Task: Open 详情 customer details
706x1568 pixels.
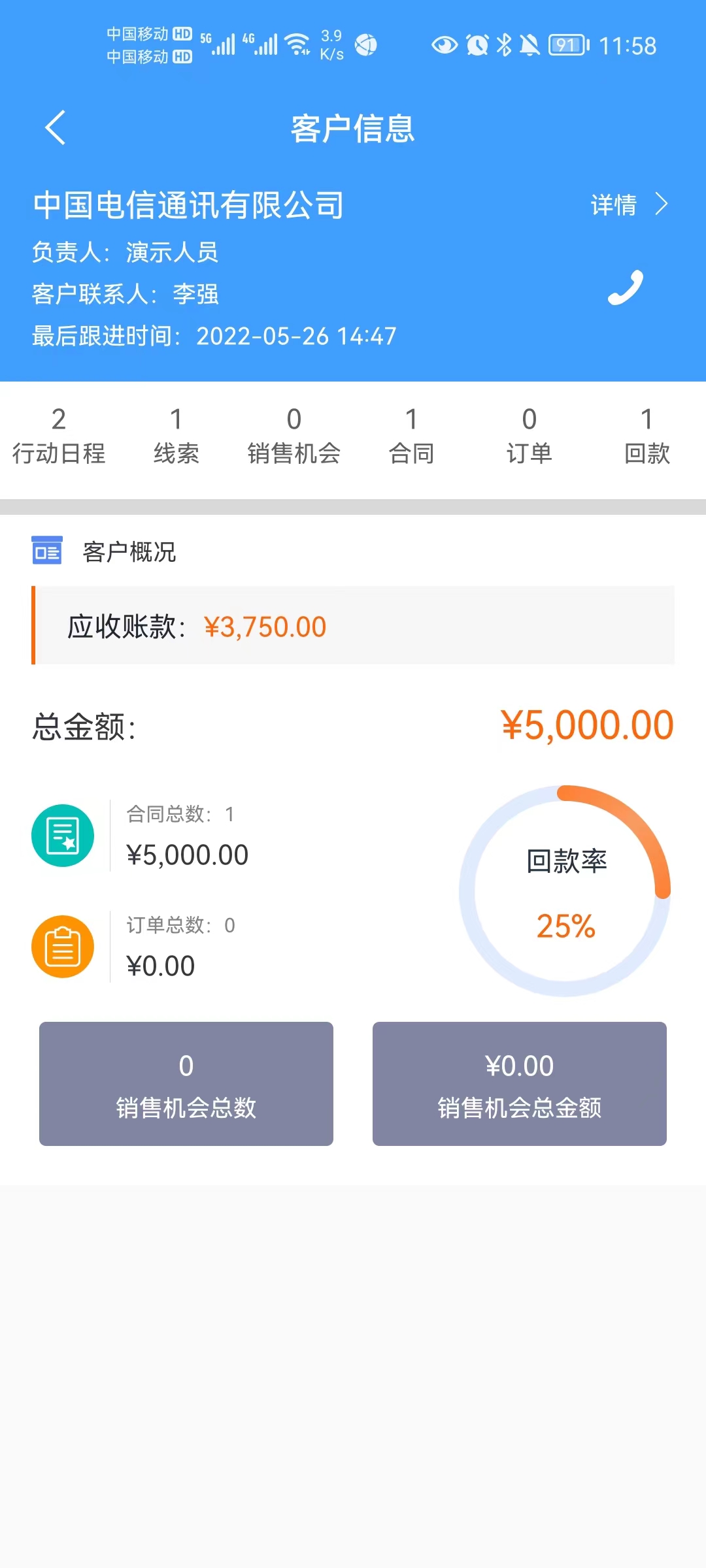Action: click(629, 204)
